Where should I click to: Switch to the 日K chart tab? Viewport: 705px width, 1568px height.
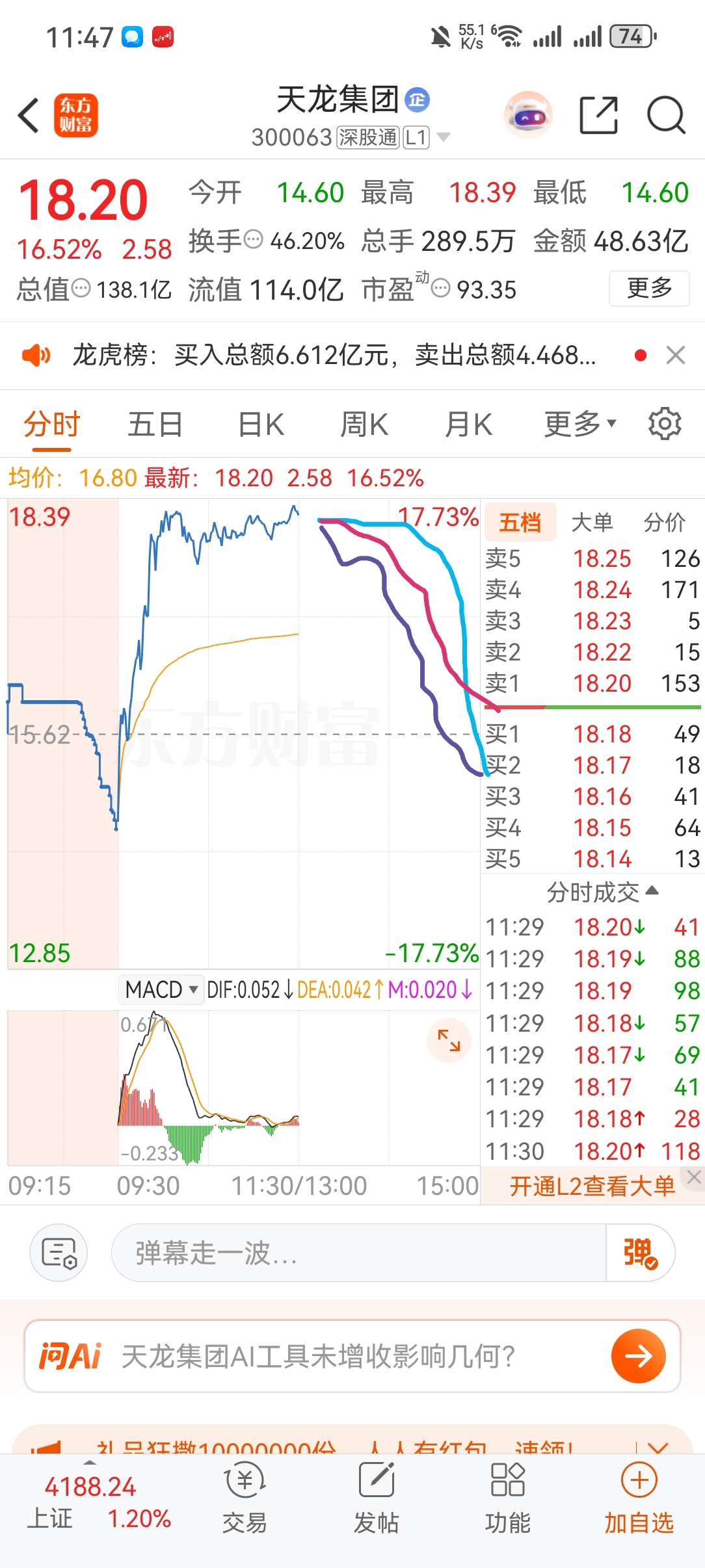261,425
